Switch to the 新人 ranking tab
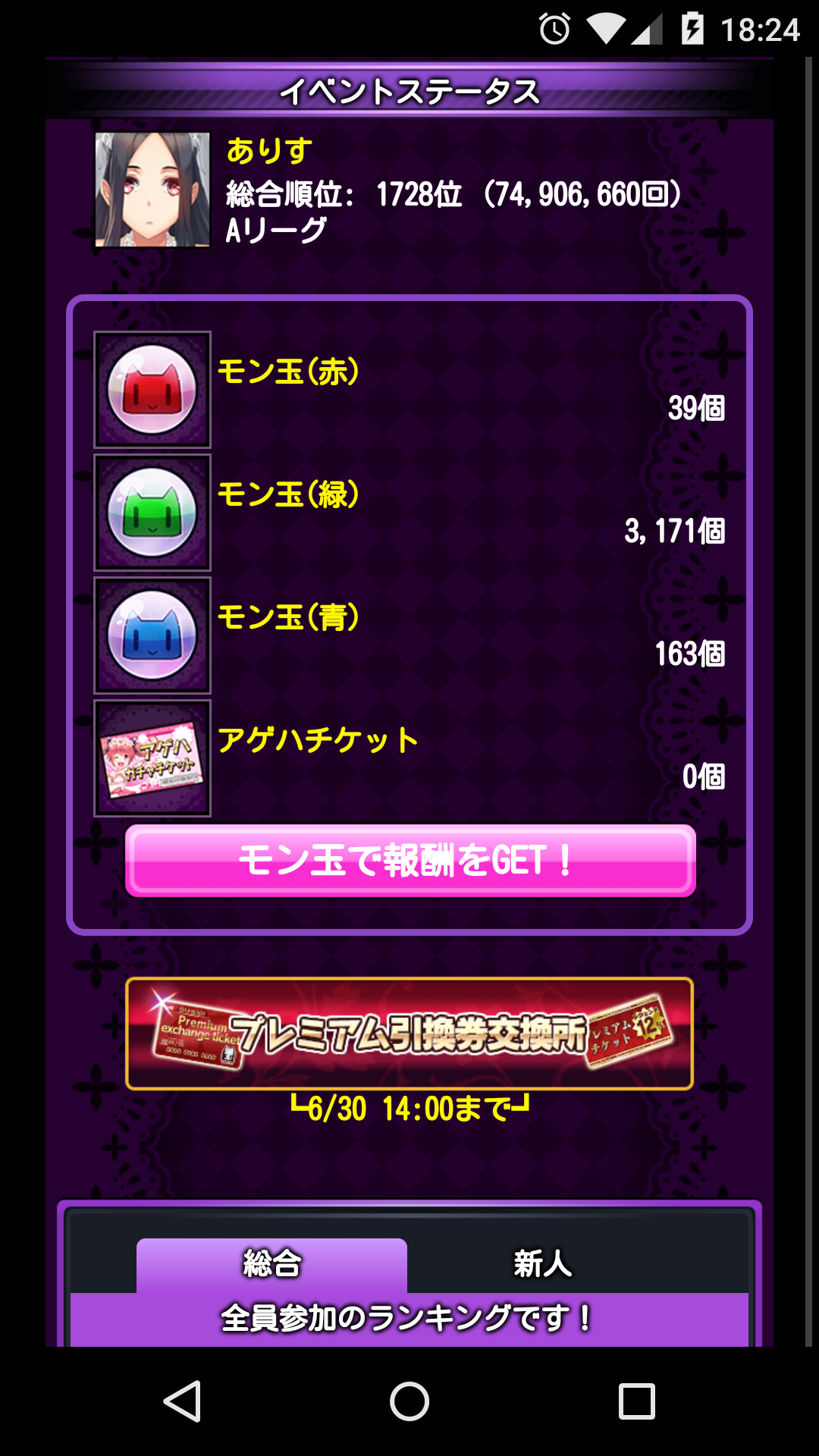819x1456 pixels. click(x=542, y=1264)
